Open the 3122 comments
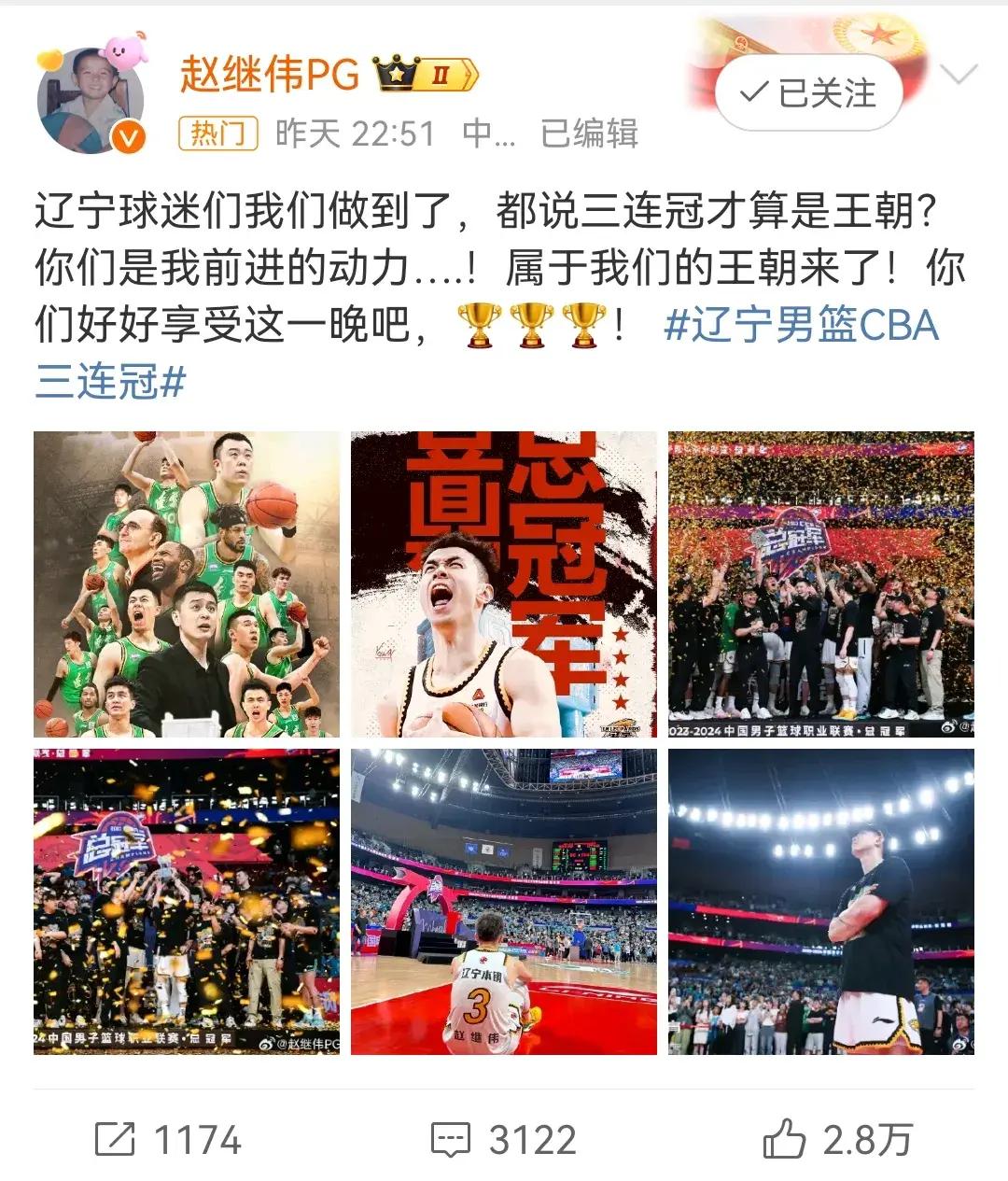Viewport: 1008px width, 1181px height. (504, 1140)
